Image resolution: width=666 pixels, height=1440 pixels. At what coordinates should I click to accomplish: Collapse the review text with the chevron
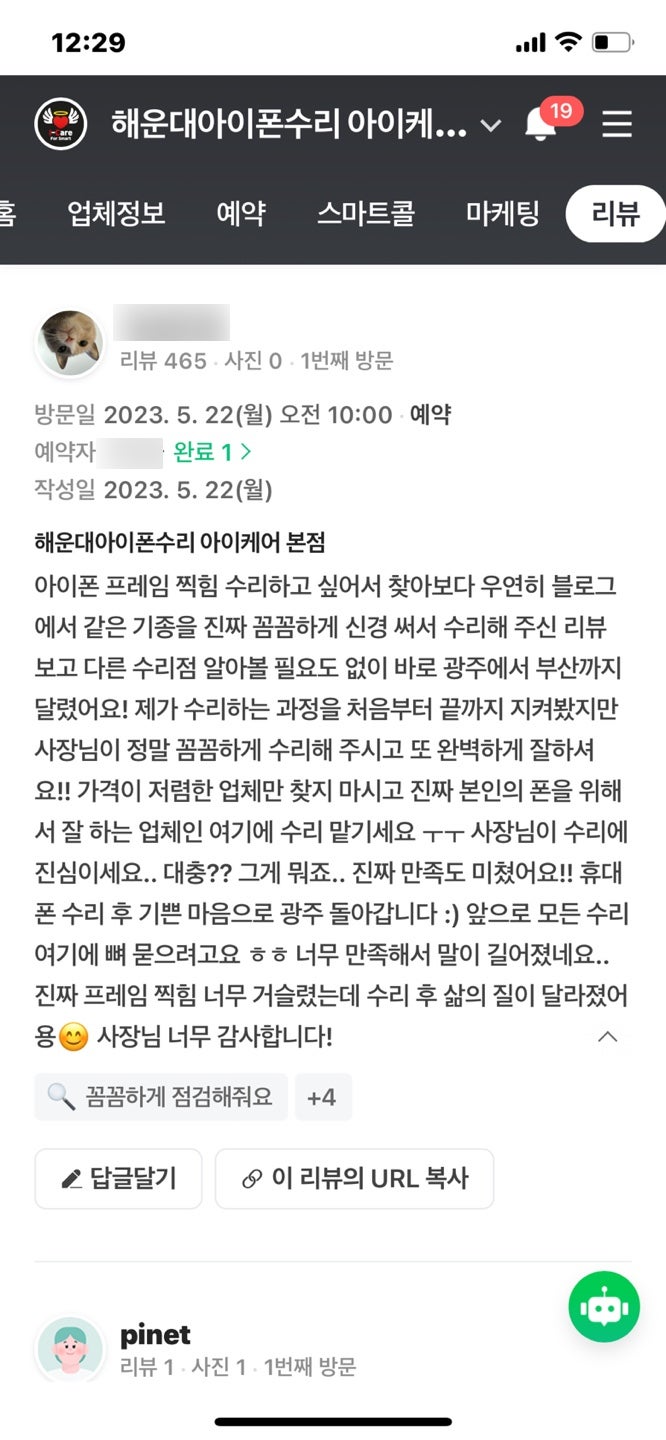(607, 1037)
